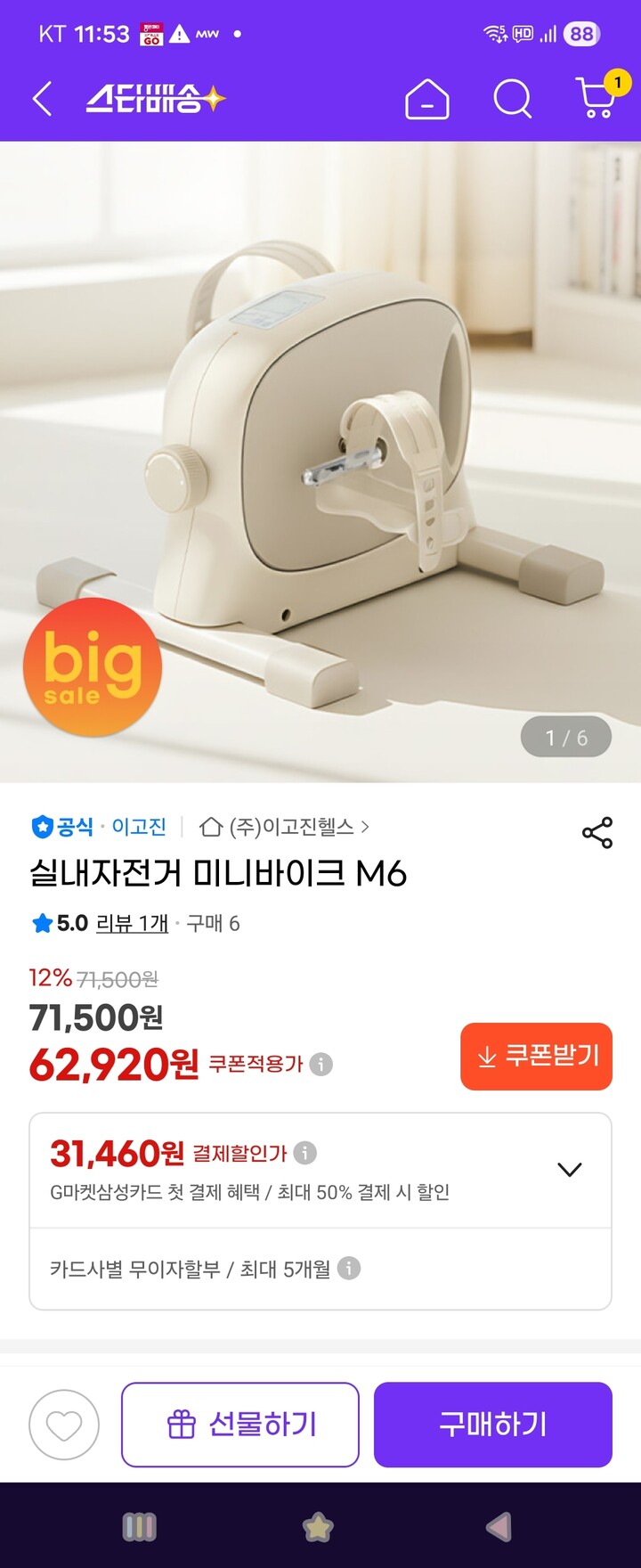Viewport: 641px width, 1568px height.
Task: Go back using the top-left arrow
Action: pyautogui.click(x=42, y=99)
